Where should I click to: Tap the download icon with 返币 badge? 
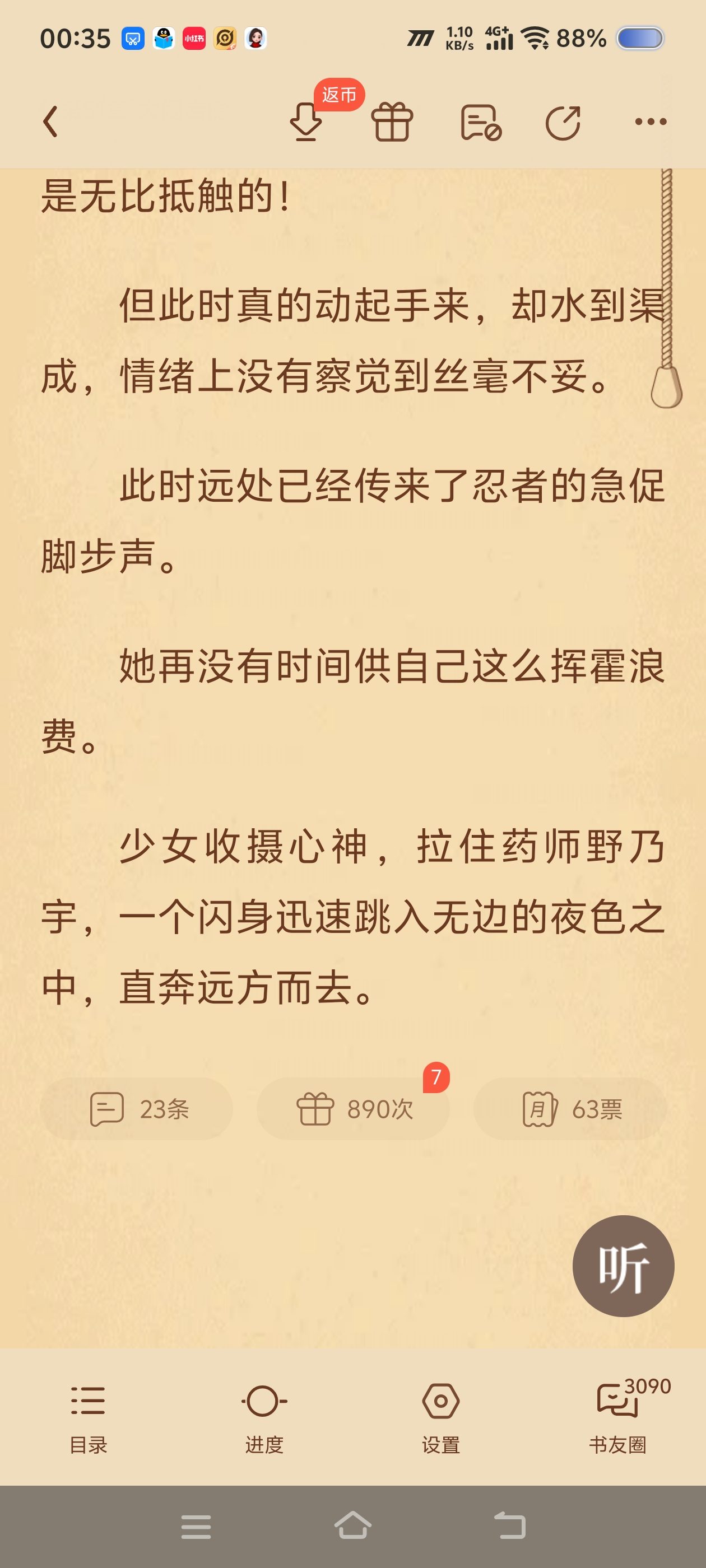(x=306, y=122)
